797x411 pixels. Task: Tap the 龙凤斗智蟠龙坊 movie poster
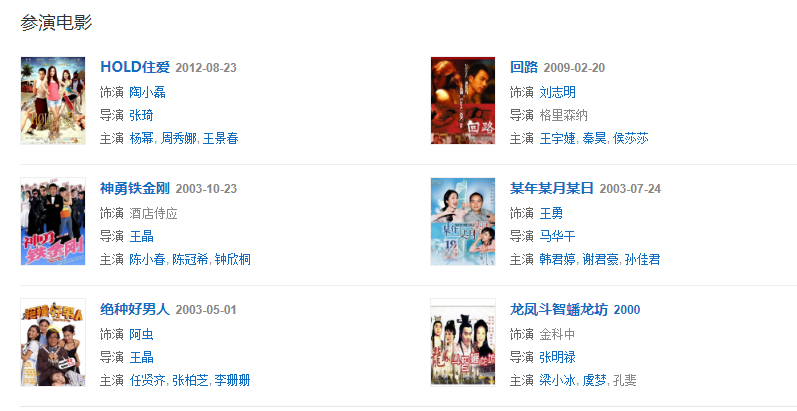pos(462,342)
